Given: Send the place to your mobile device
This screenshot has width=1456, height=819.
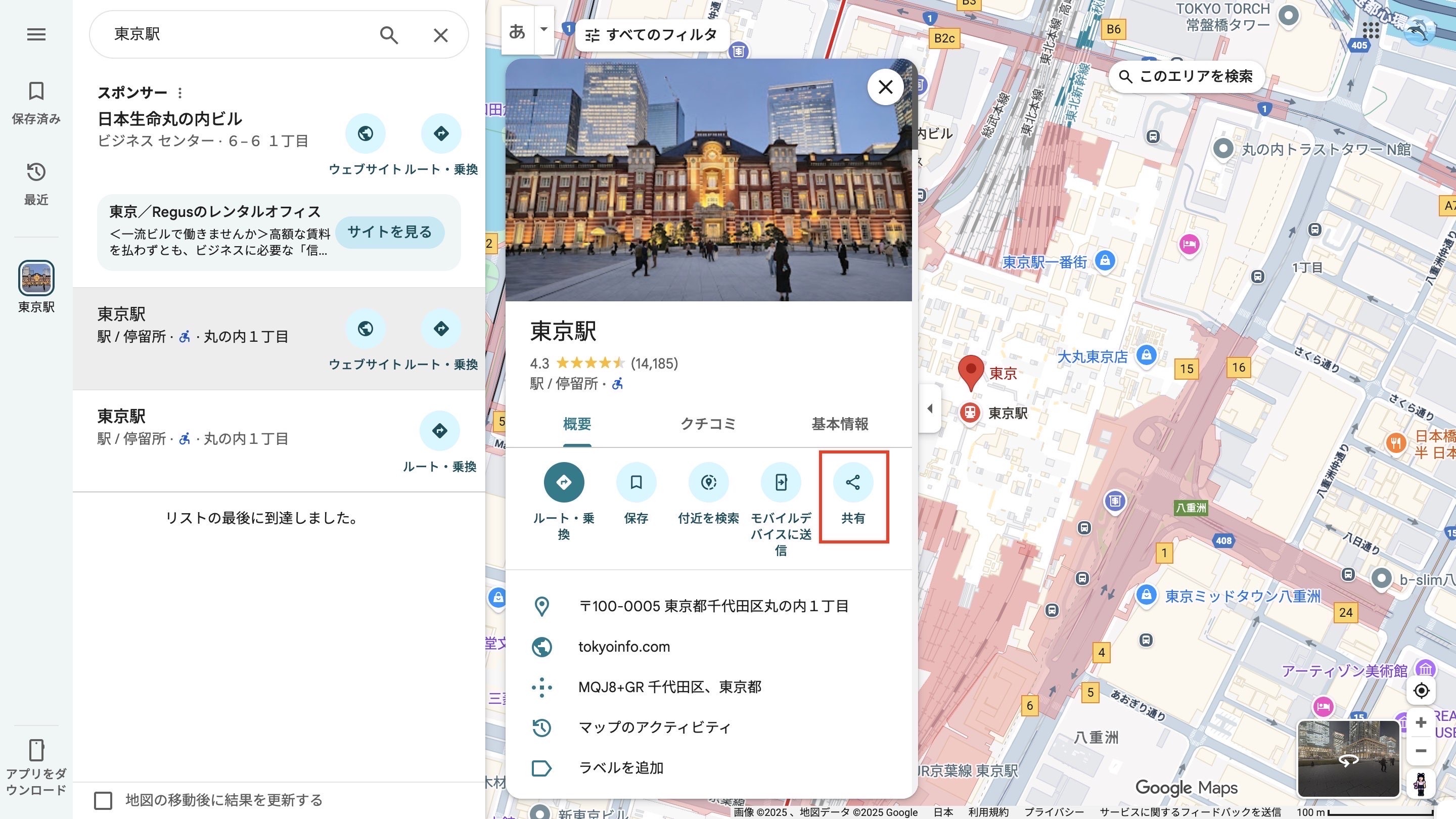Looking at the screenshot, I should tap(781, 482).
